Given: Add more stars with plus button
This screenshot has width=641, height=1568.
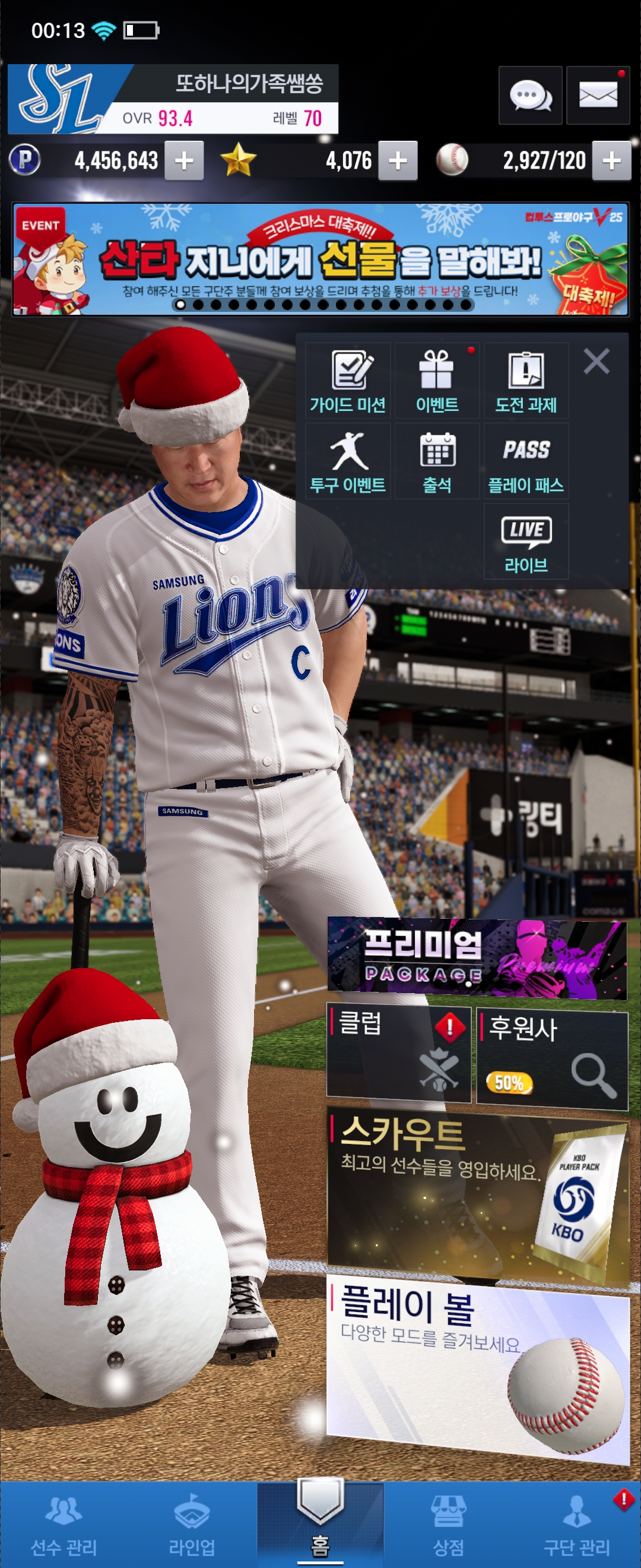Looking at the screenshot, I should [x=397, y=161].
